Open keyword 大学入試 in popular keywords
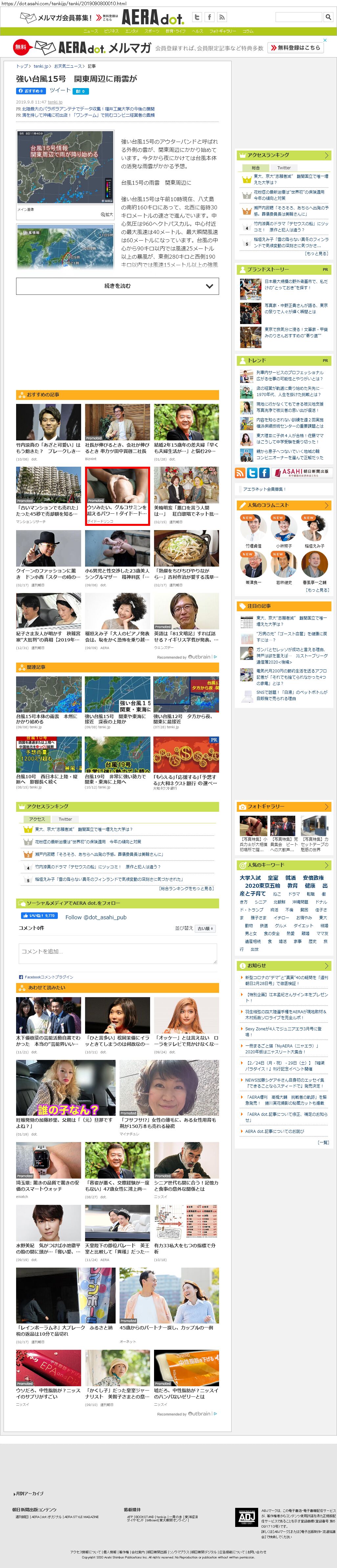Viewport: 337px width, 1568px height. (250, 877)
